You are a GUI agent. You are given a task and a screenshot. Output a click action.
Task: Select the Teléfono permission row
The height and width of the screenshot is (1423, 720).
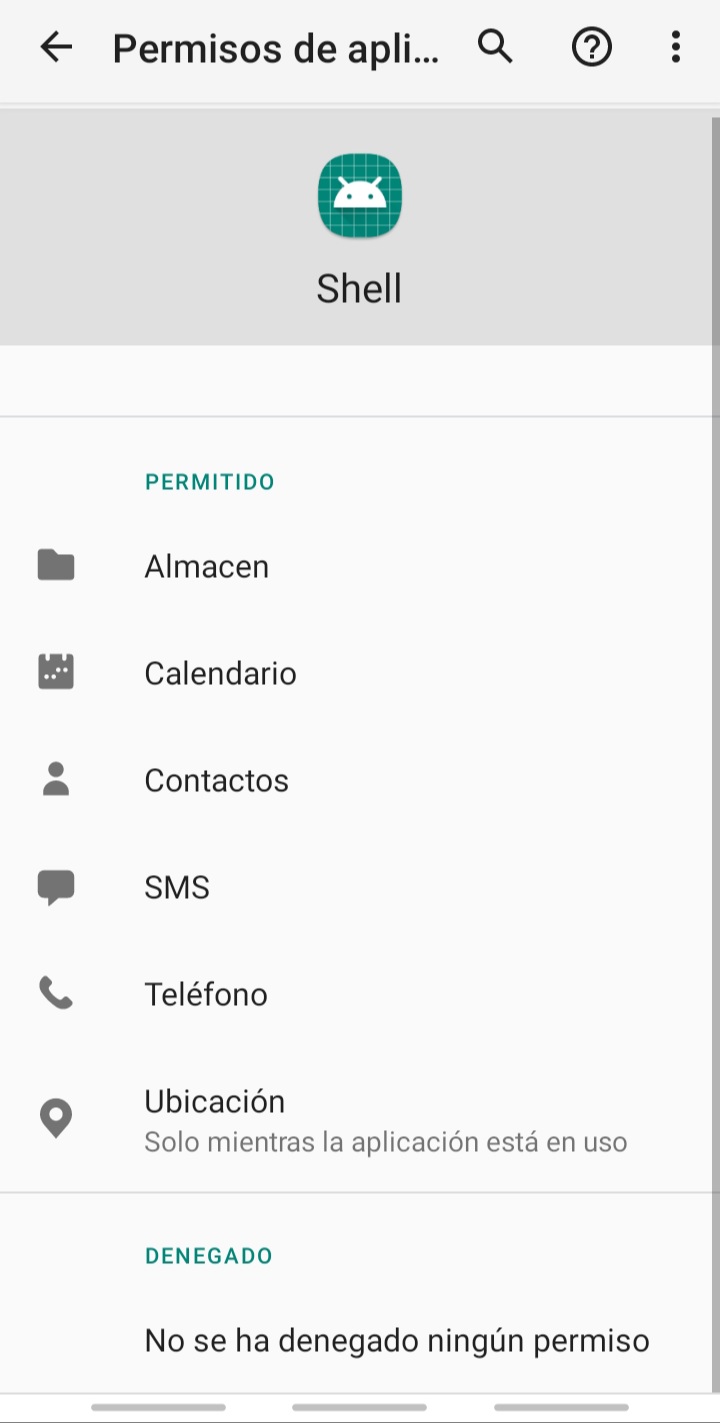(x=360, y=994)
